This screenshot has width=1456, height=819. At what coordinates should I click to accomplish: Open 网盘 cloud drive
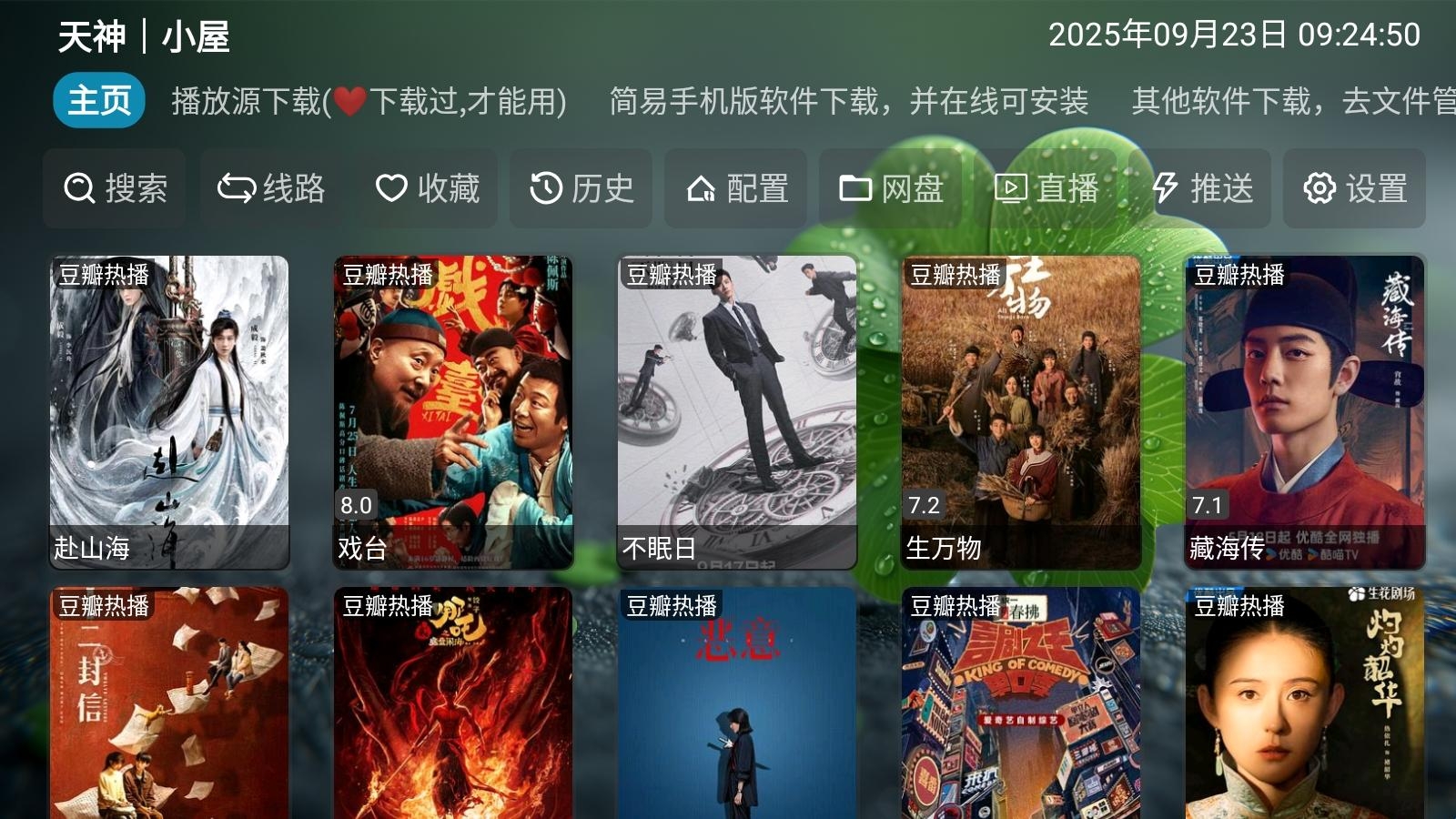tap(891, 188)
